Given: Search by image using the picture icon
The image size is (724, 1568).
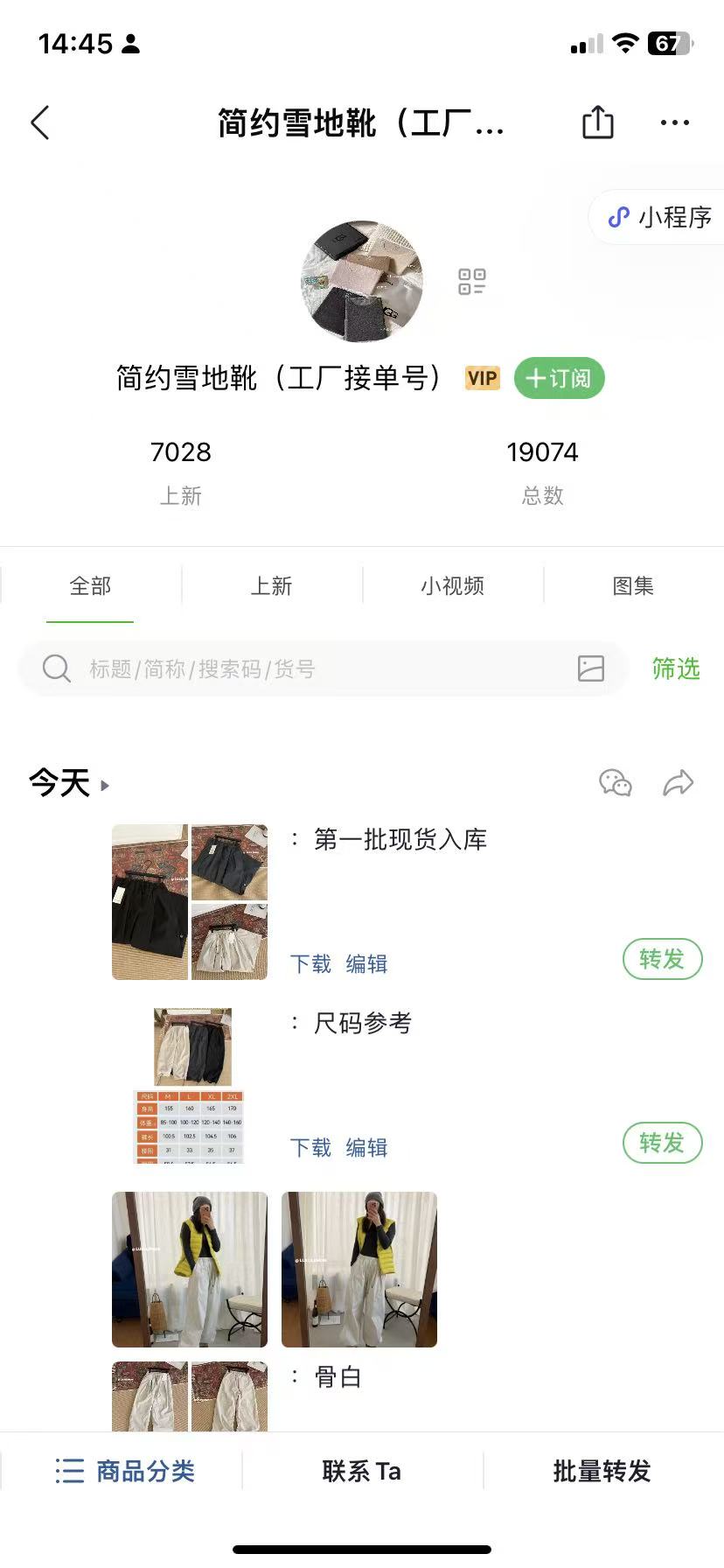Looking at the screenshot, I should pyautogui.click(x=591, y=668).
